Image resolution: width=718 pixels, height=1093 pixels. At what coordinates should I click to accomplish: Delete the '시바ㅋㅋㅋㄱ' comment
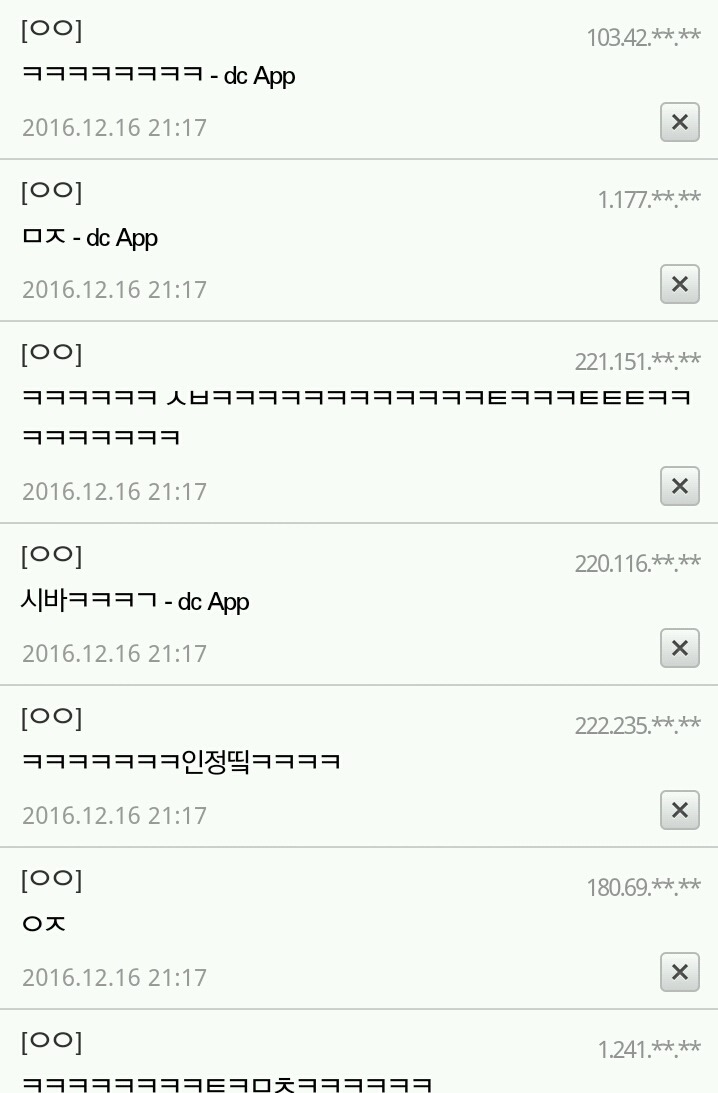coord(679,648)
